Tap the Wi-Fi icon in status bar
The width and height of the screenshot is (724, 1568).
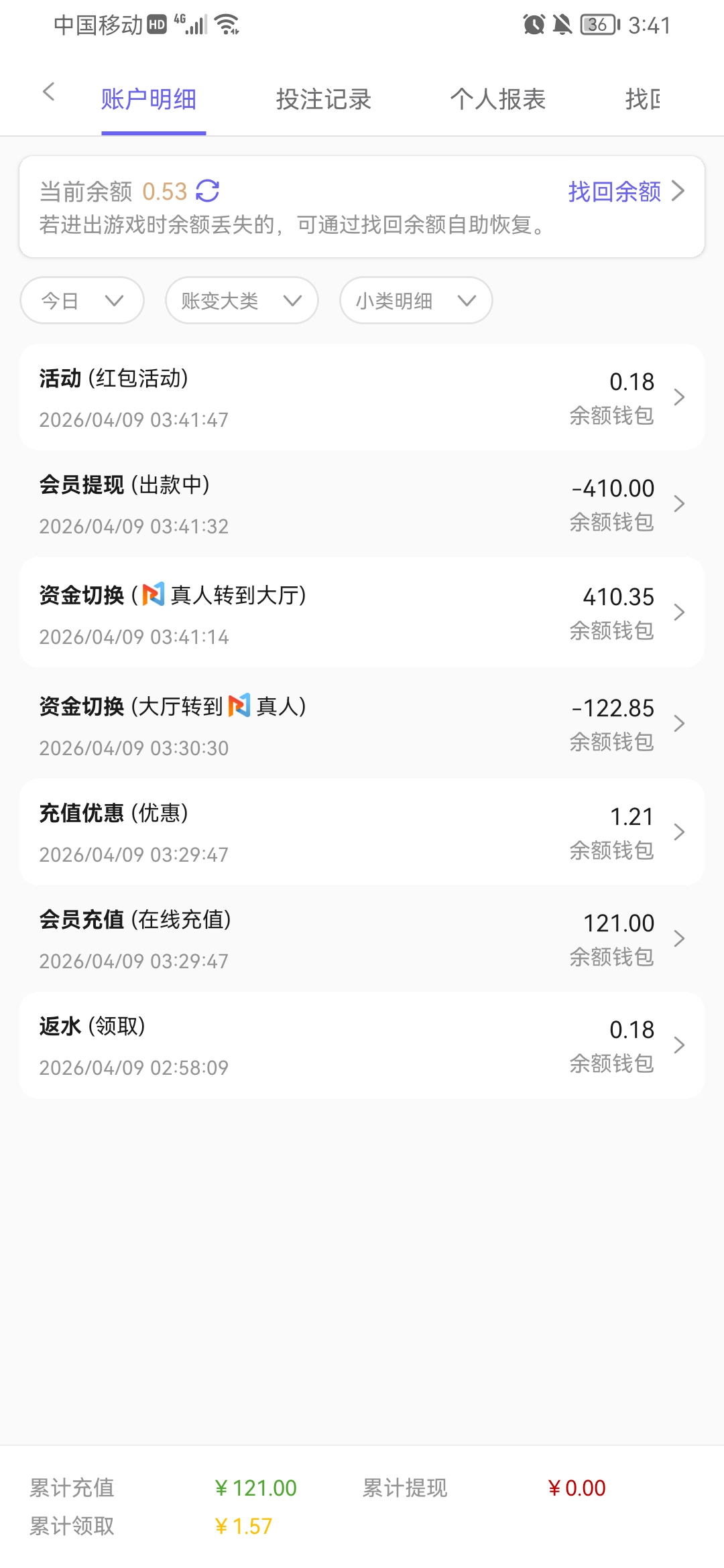click(x=227, y=25)
